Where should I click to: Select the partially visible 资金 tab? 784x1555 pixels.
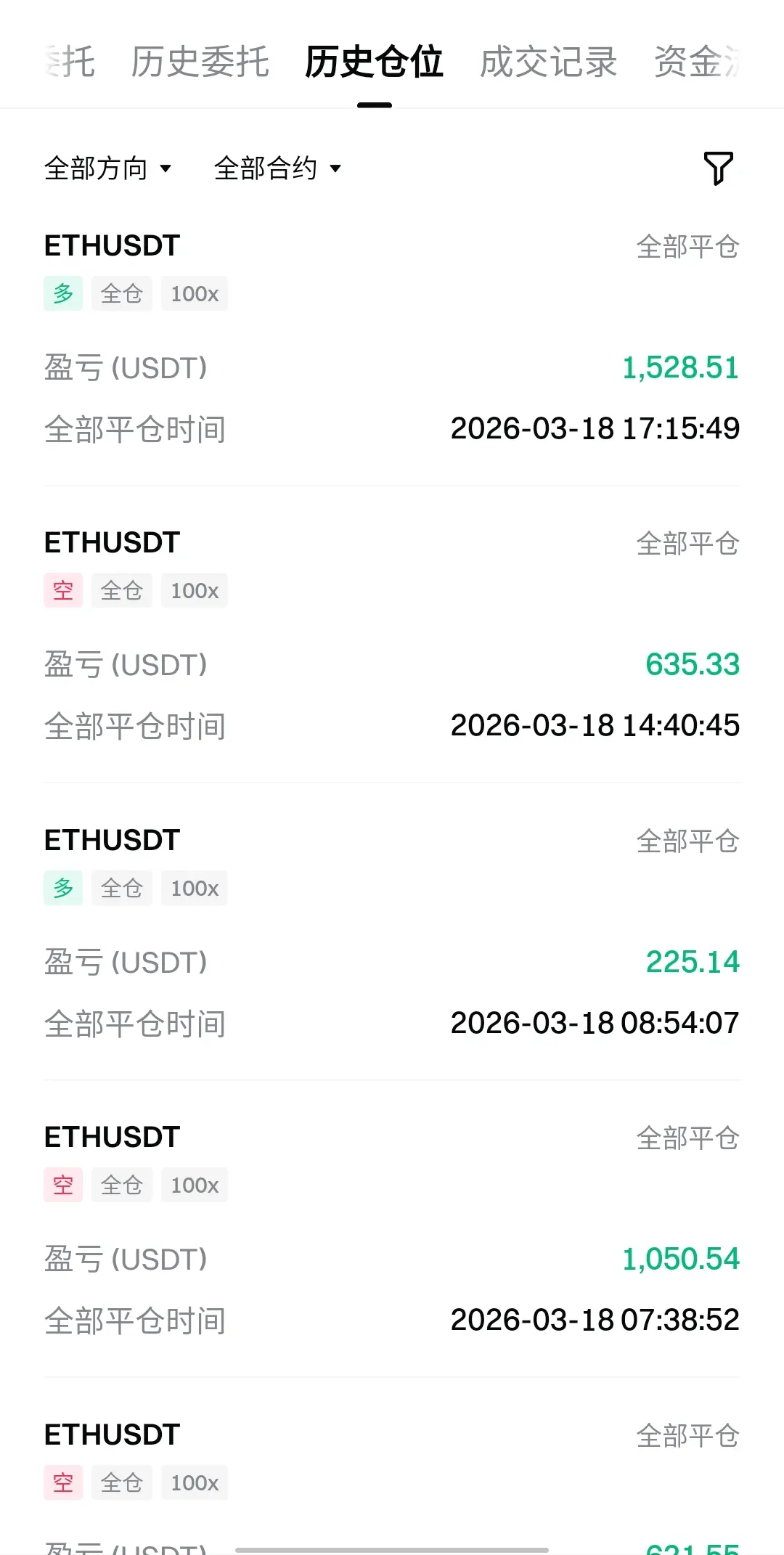(695, 62)
